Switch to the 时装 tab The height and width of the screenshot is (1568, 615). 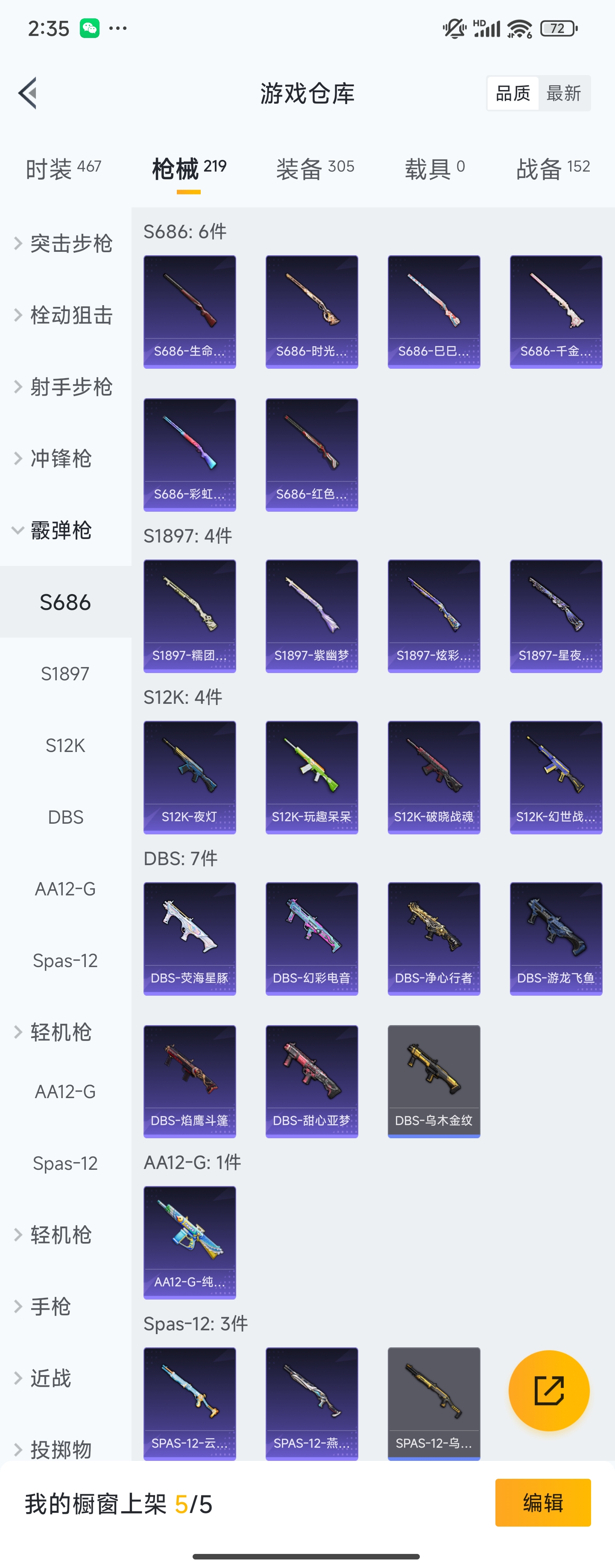[x=63, y=169]
